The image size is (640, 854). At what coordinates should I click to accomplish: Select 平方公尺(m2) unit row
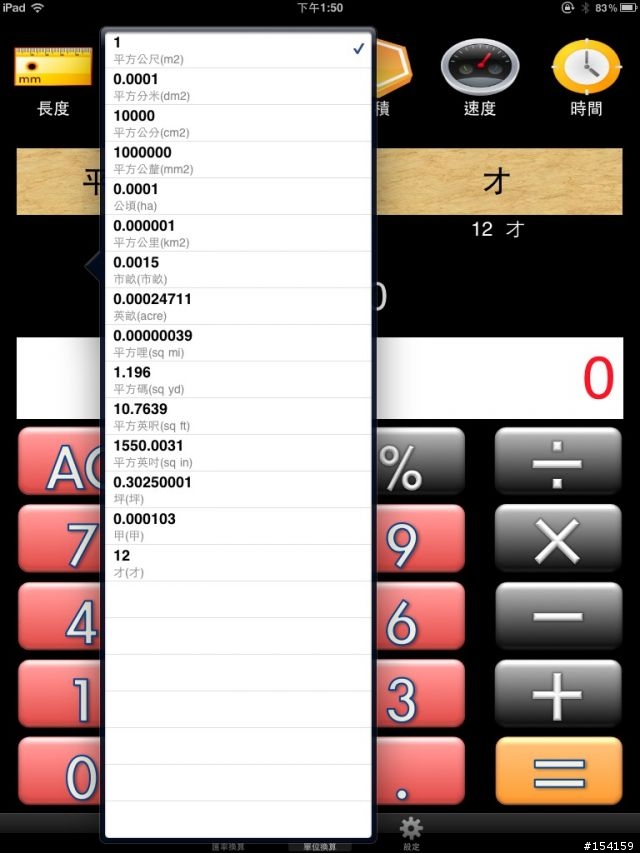(238, 50)
